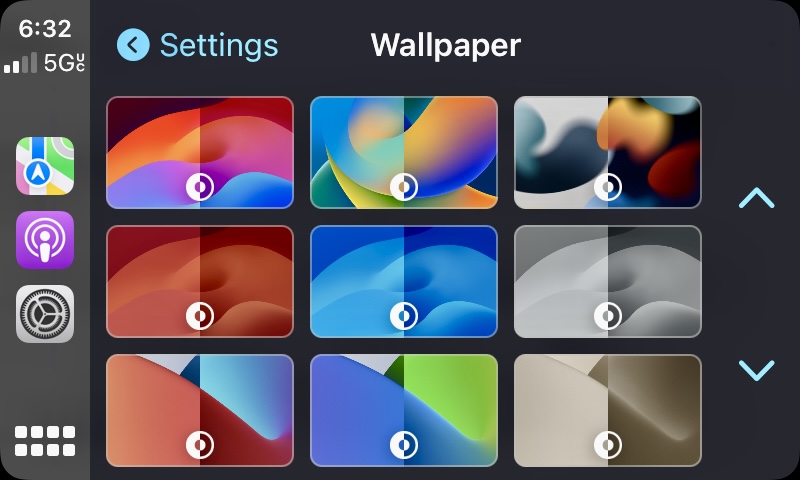Tap the down chevron to page down

click(x=756, y=370)
